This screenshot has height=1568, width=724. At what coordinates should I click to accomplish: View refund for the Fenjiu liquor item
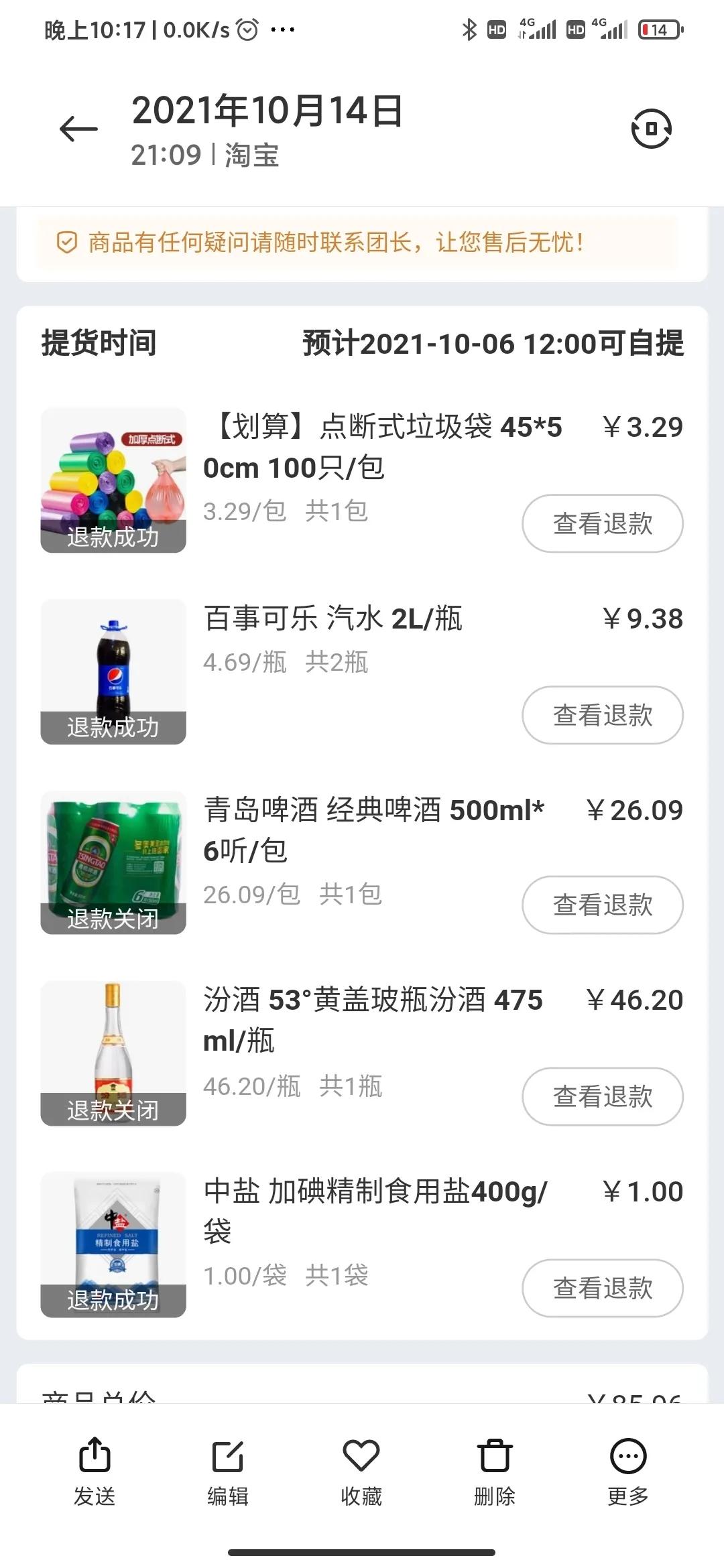point(602,1096)
